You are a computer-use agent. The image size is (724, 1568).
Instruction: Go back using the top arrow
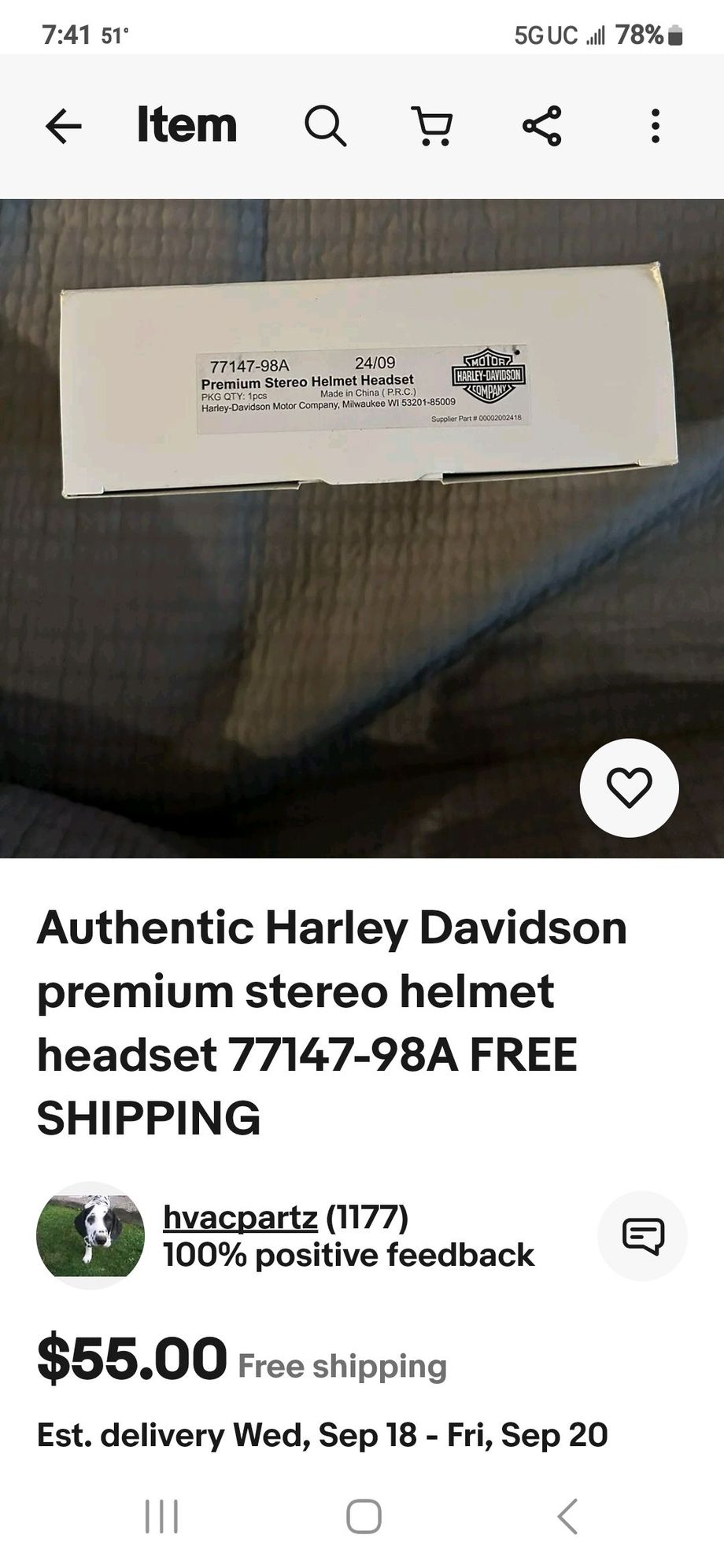click(64, 126)
